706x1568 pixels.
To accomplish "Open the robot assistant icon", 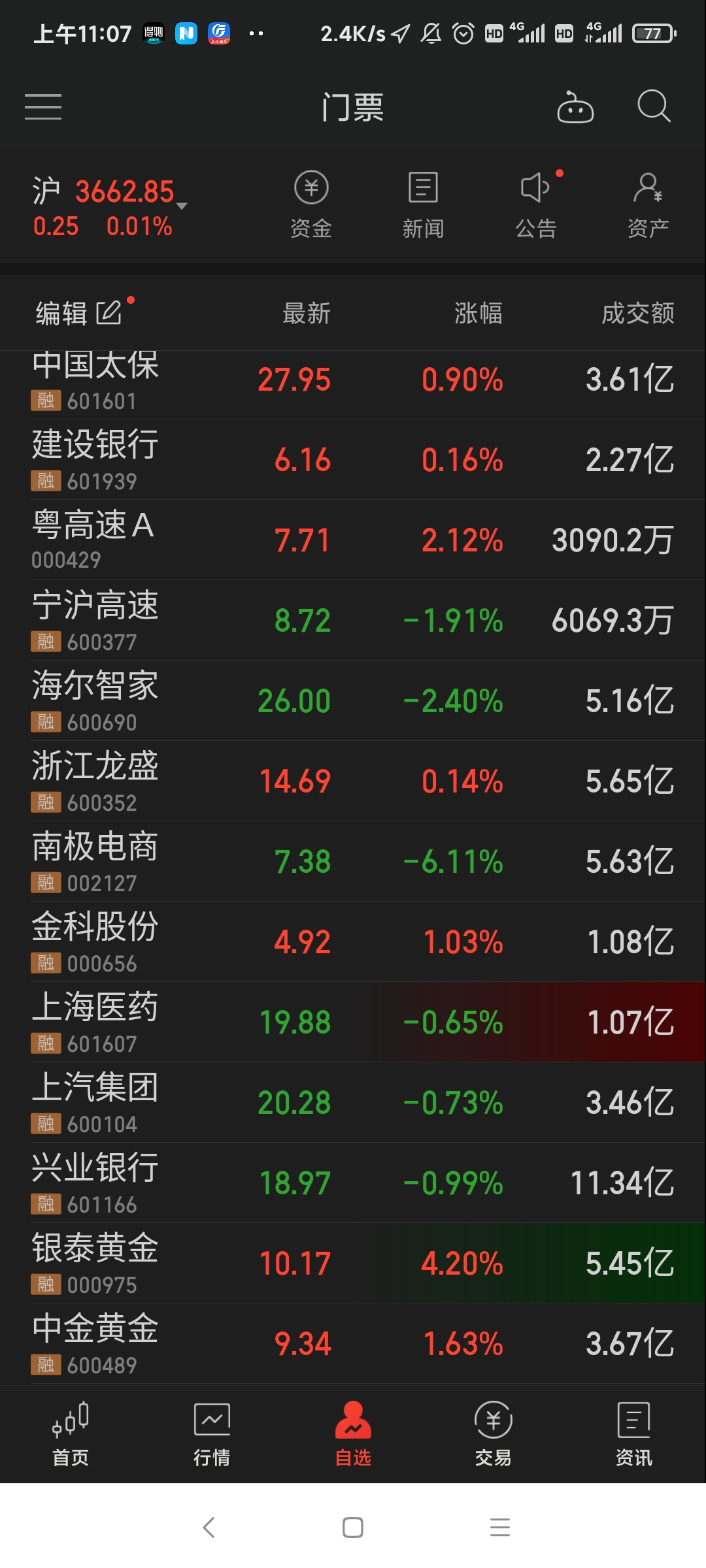I will click(x=575, y=107).
